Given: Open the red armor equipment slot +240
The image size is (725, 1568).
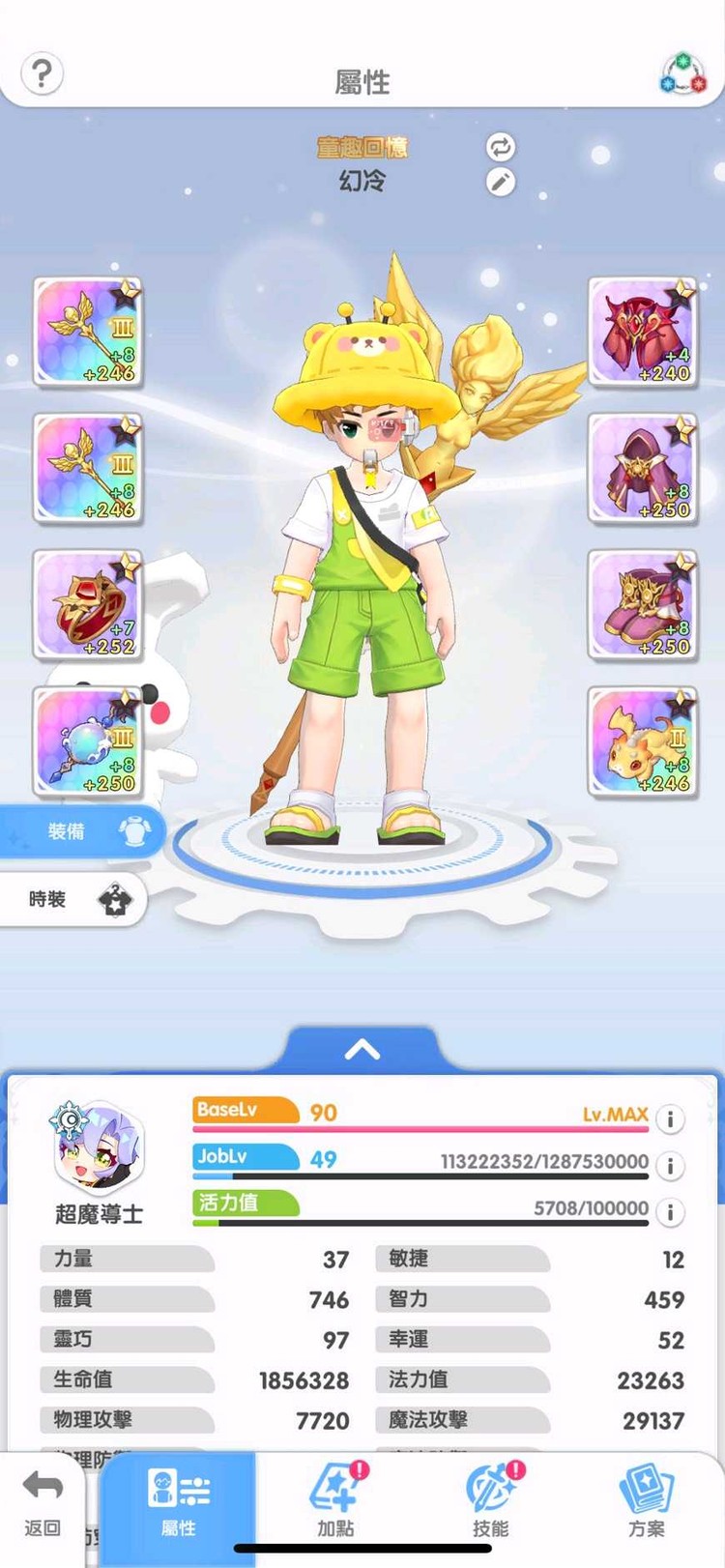Looking at the screenshot, I should tap(643, 332).
